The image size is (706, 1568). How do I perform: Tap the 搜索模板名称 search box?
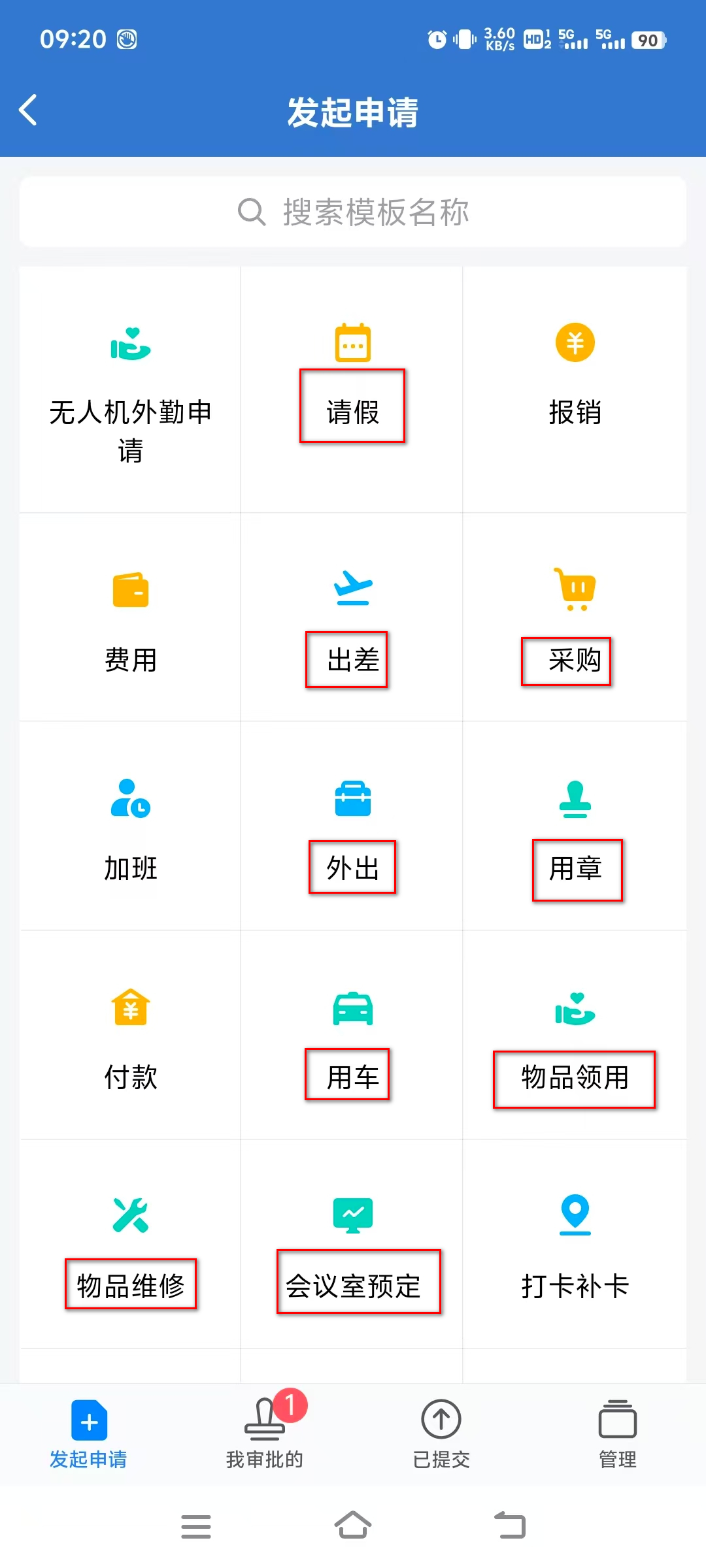353,212
